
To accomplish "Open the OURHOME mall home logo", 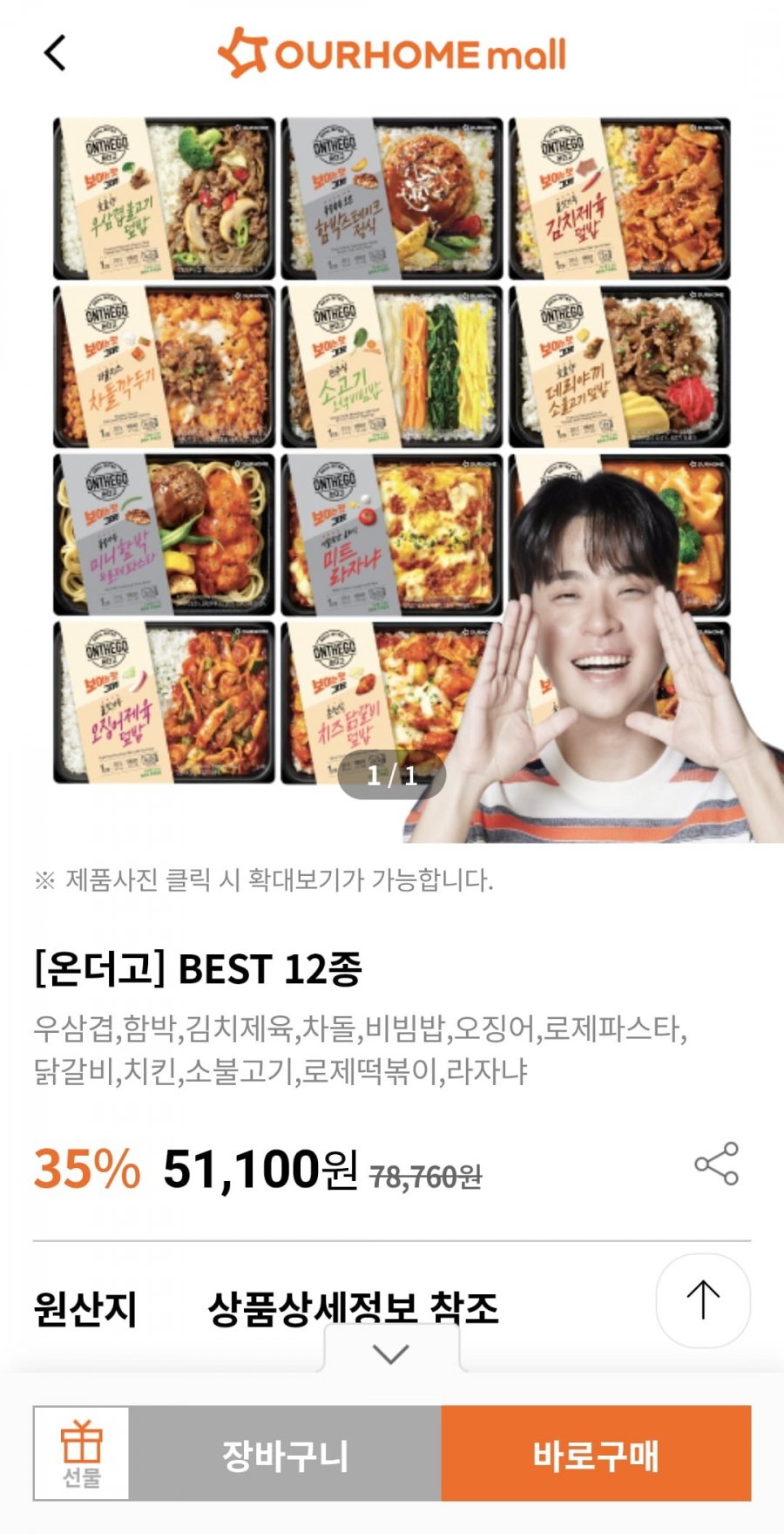I will (x=392, y=53).
